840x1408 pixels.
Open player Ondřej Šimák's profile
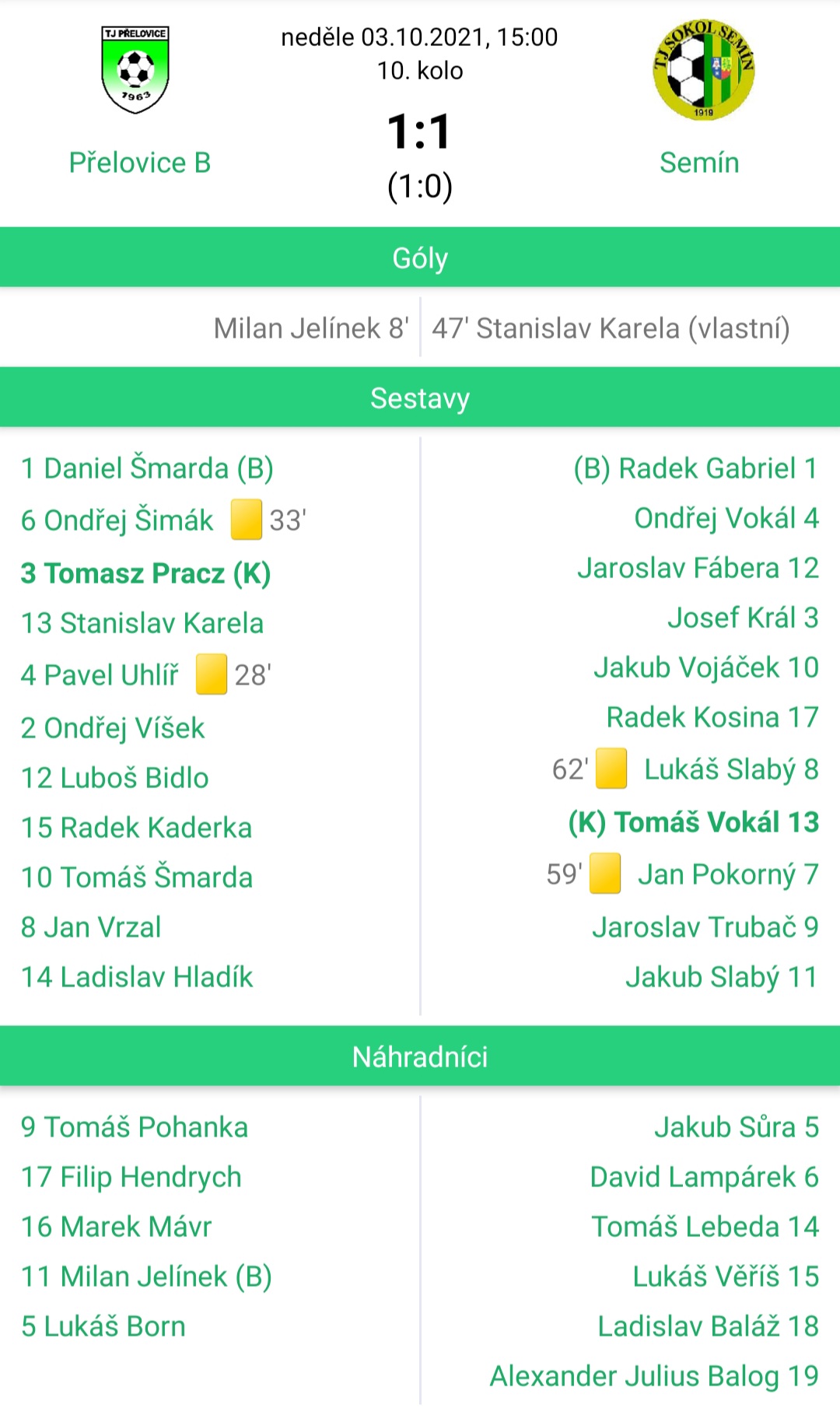point(117,520)
